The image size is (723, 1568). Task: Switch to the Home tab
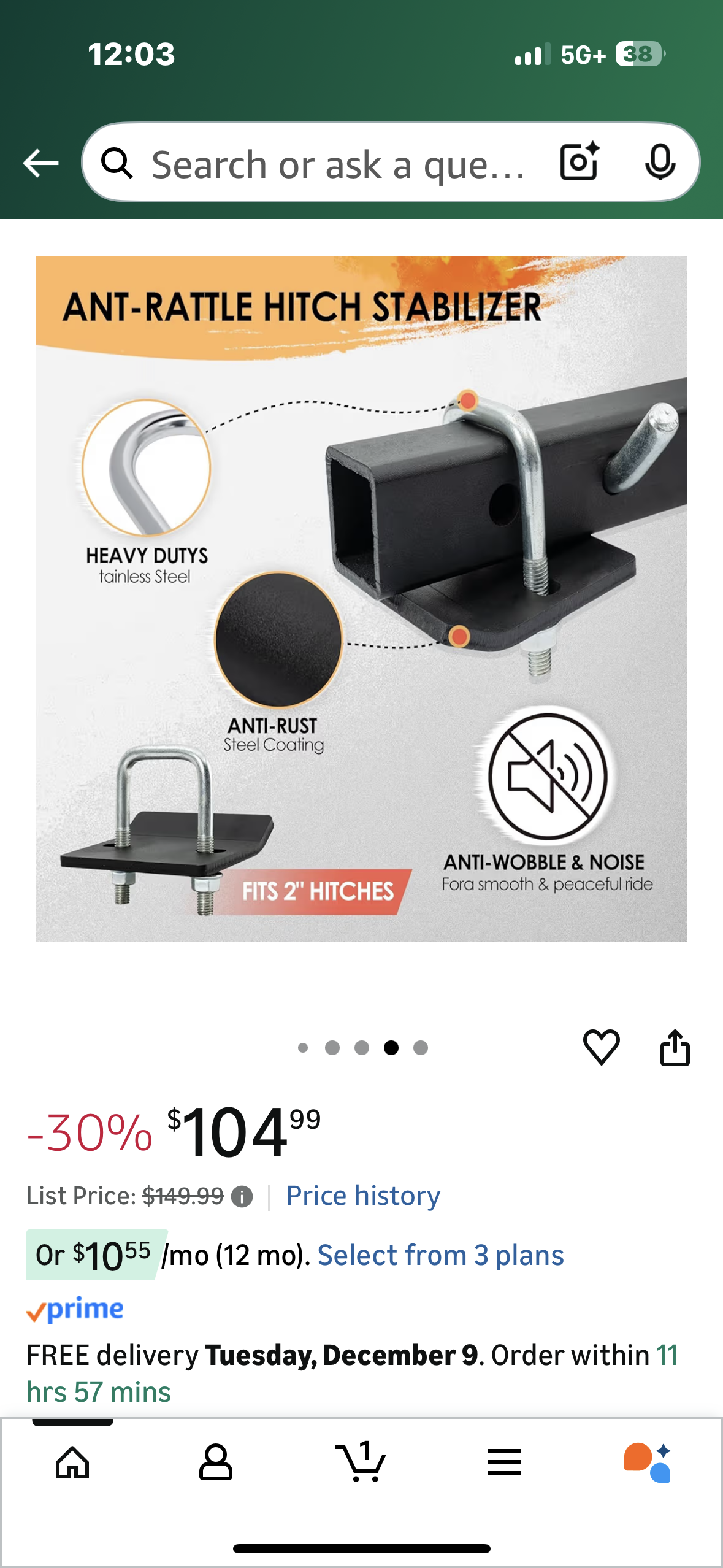pyautogui.click(x=72, y=1462)
